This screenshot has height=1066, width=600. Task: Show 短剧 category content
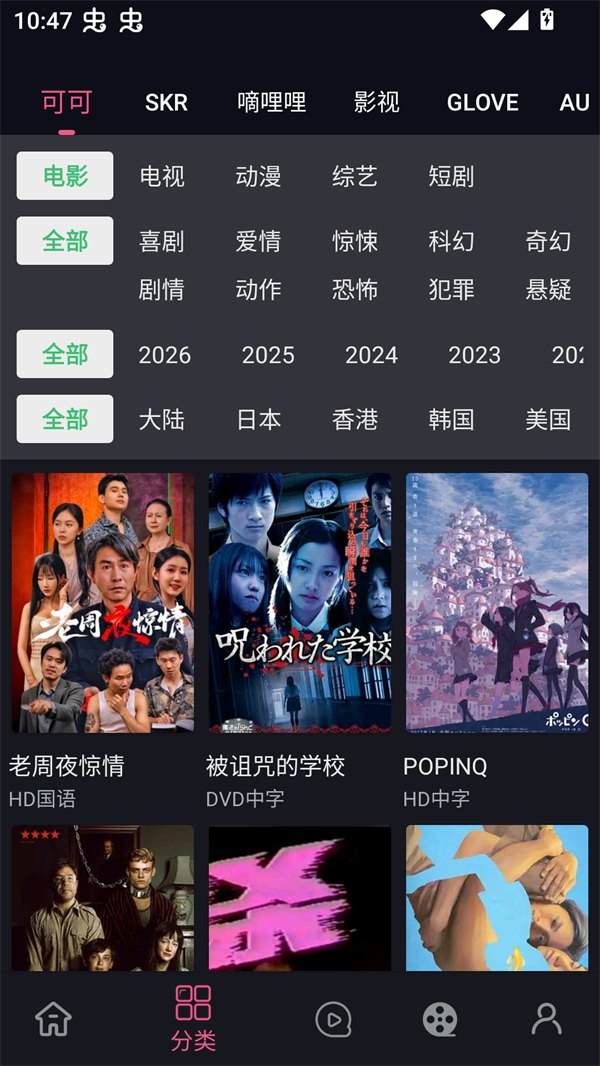coord(451,177)
